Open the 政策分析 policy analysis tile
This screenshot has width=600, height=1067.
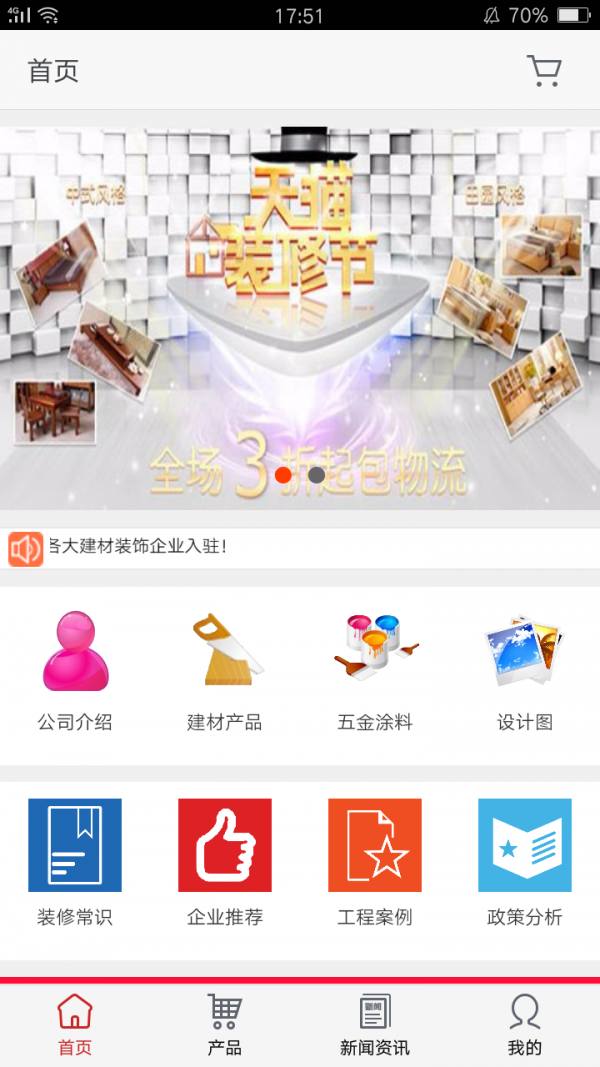[525, 862]
